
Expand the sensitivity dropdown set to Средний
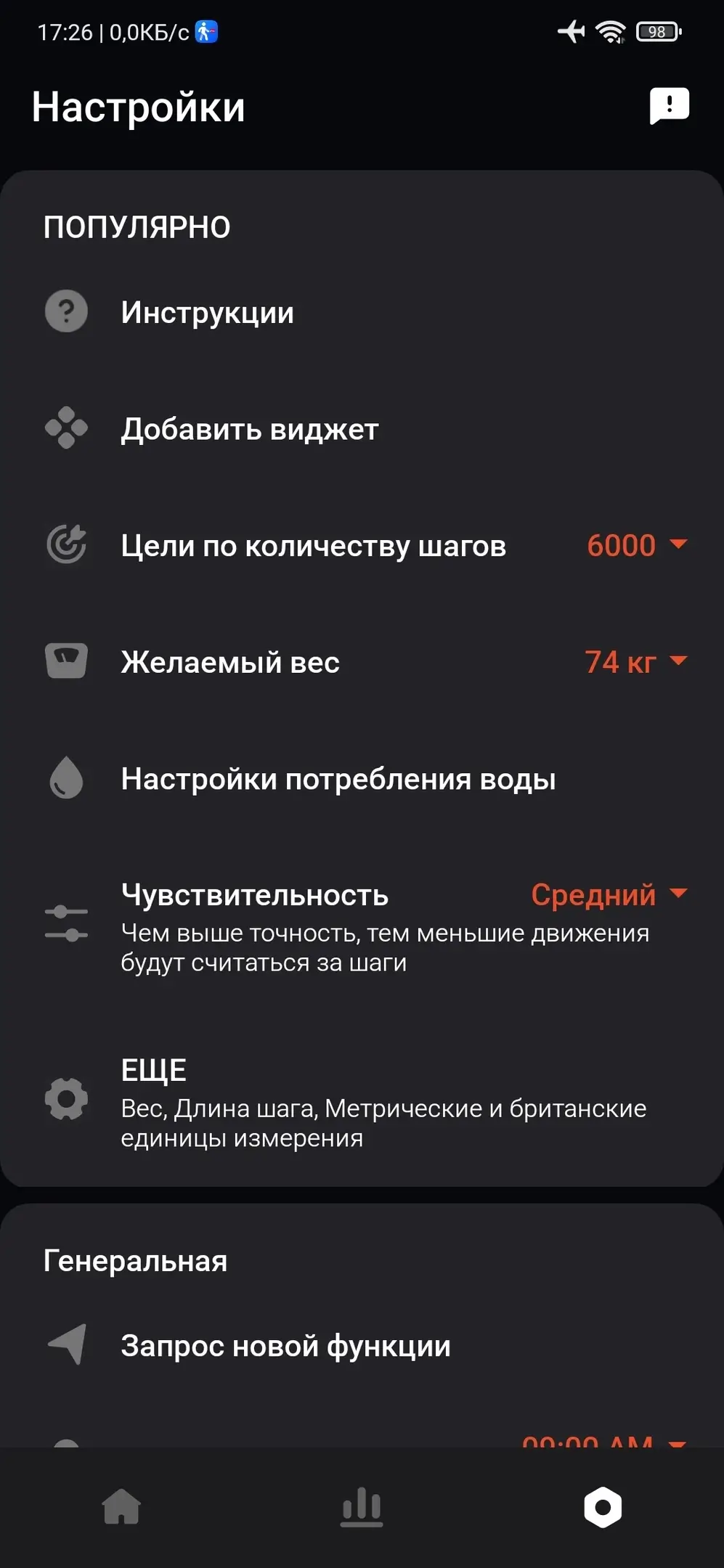[609, 894]
